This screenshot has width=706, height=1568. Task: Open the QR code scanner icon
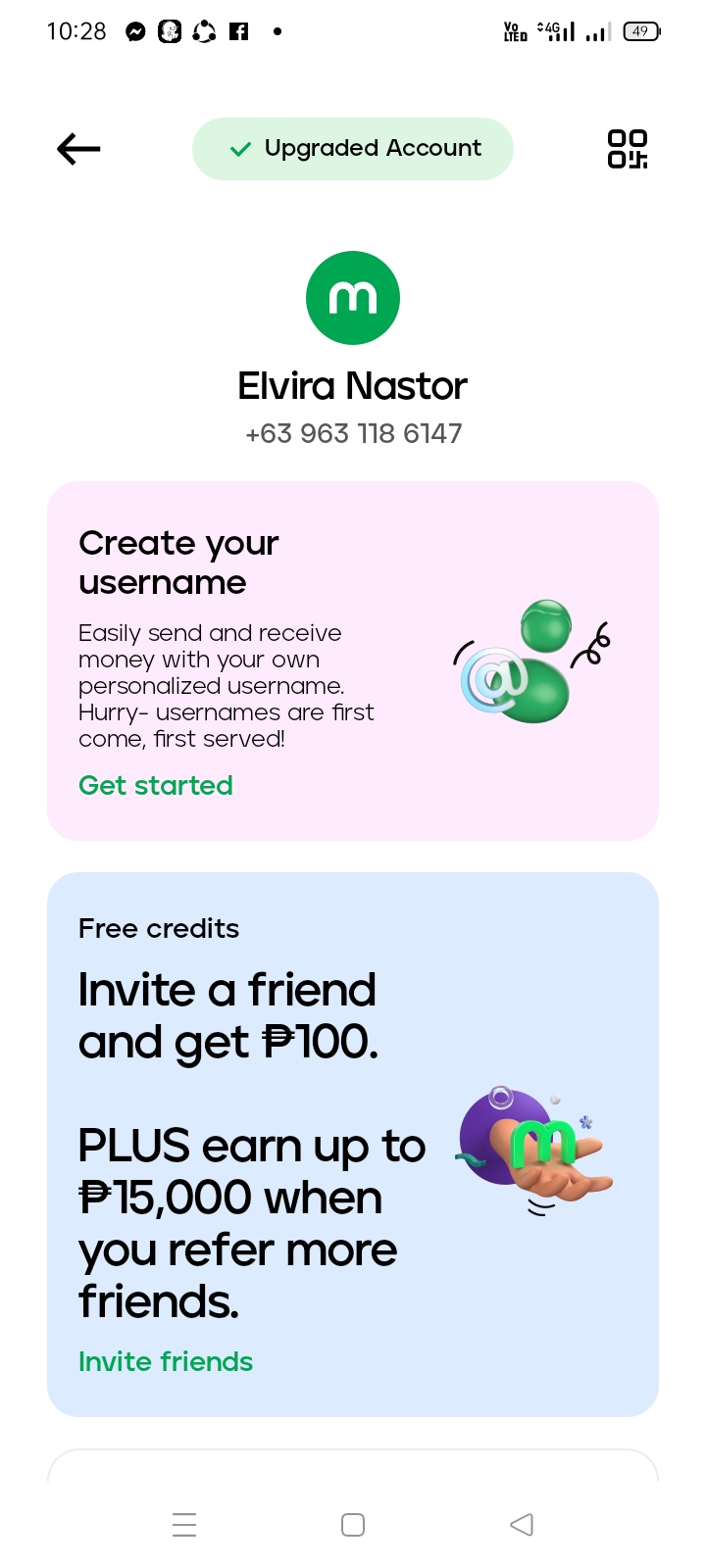pyautogui.click(x=628, y=149)
